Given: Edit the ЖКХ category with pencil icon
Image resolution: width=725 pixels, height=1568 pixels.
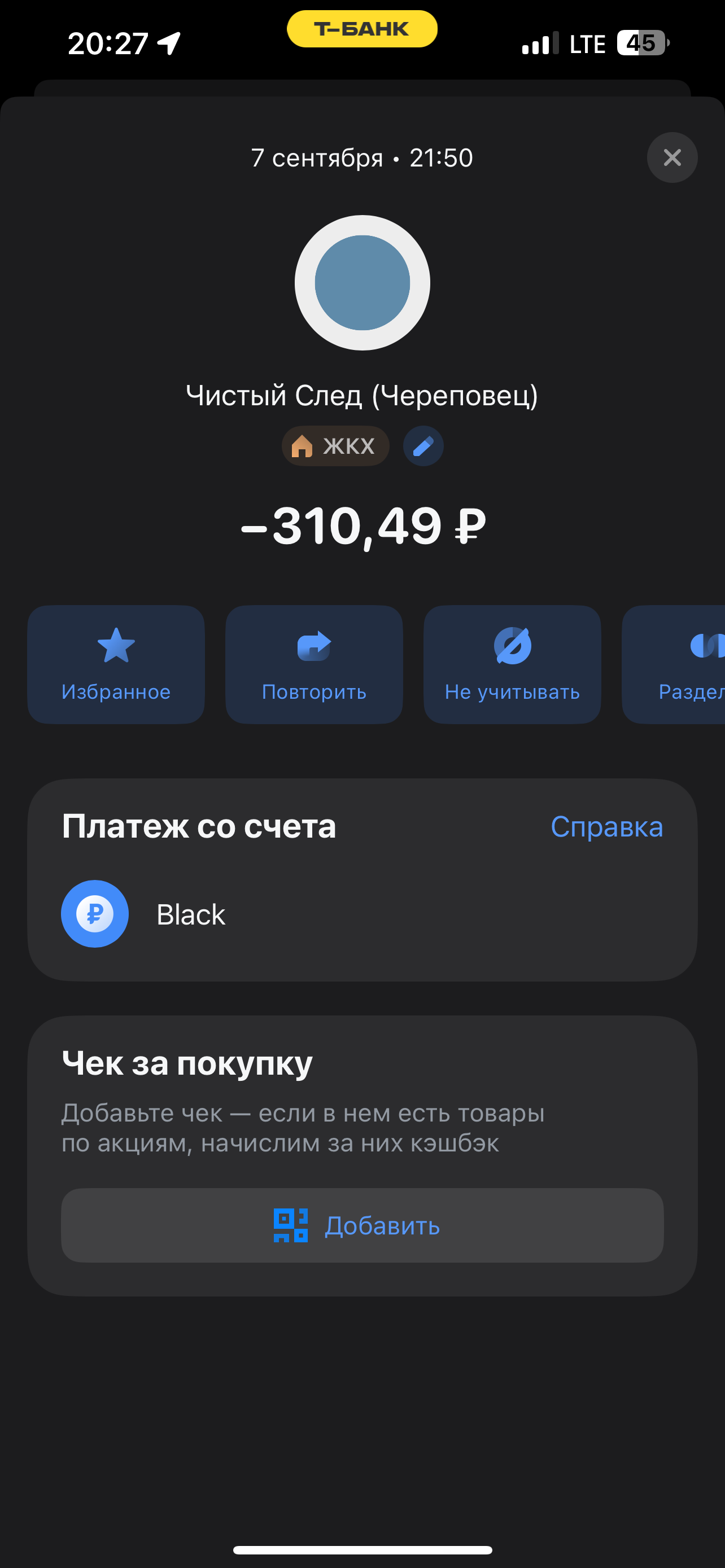Looking at the screenshot, I should [x=423, y=446].
